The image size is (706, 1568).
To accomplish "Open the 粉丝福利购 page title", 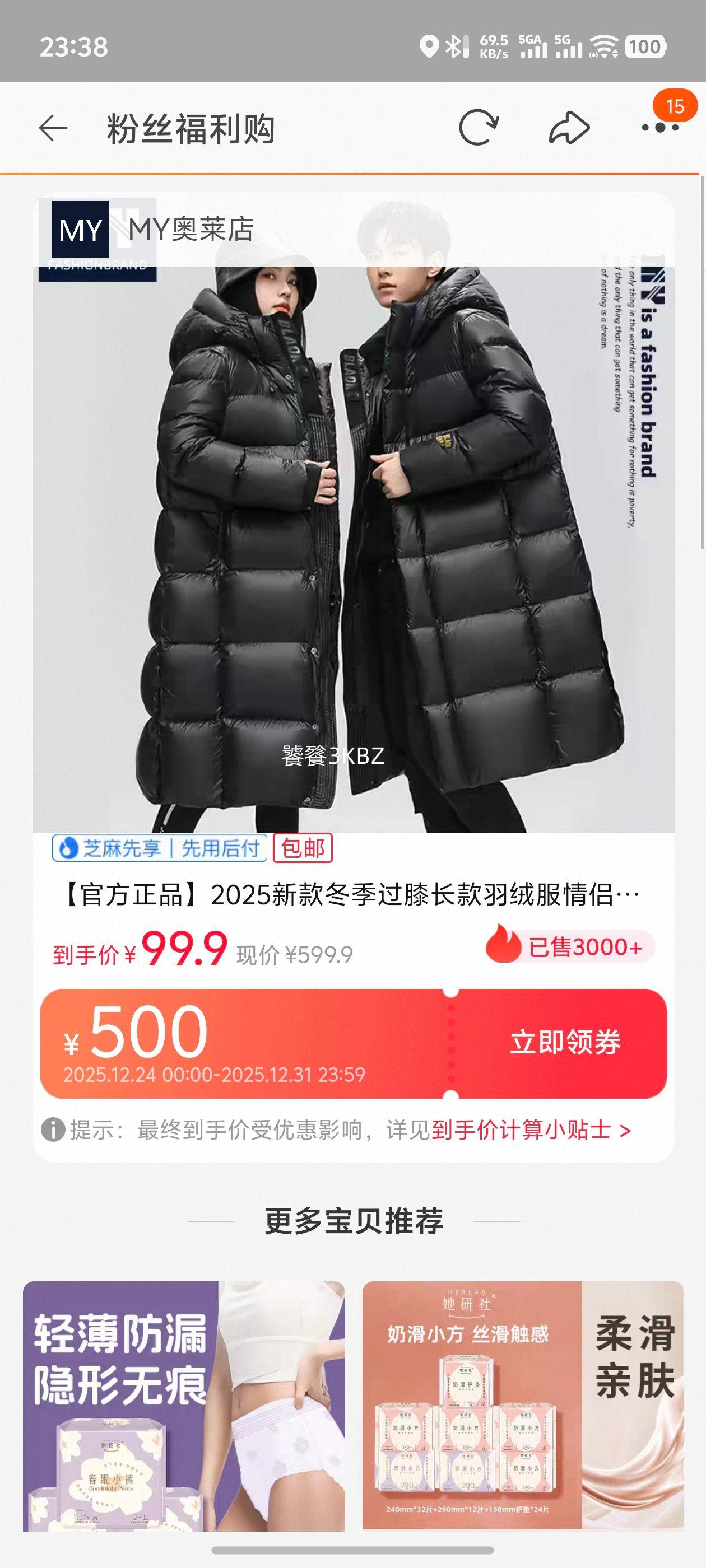I will (x=190, y=128).
